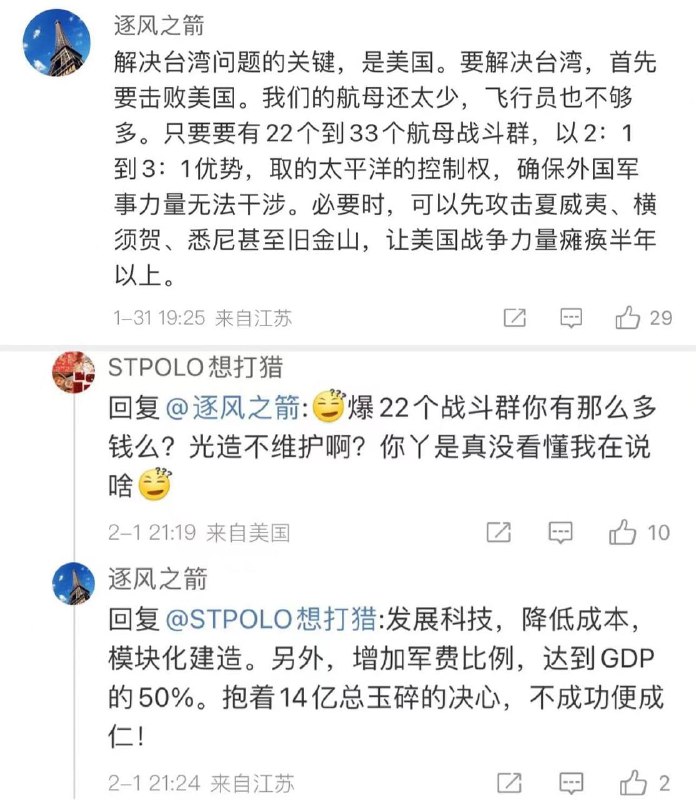This screenshot has height=800, width=696.
Task: Repost the comment posted at 2-1 21:24
Action: (511, 781)
